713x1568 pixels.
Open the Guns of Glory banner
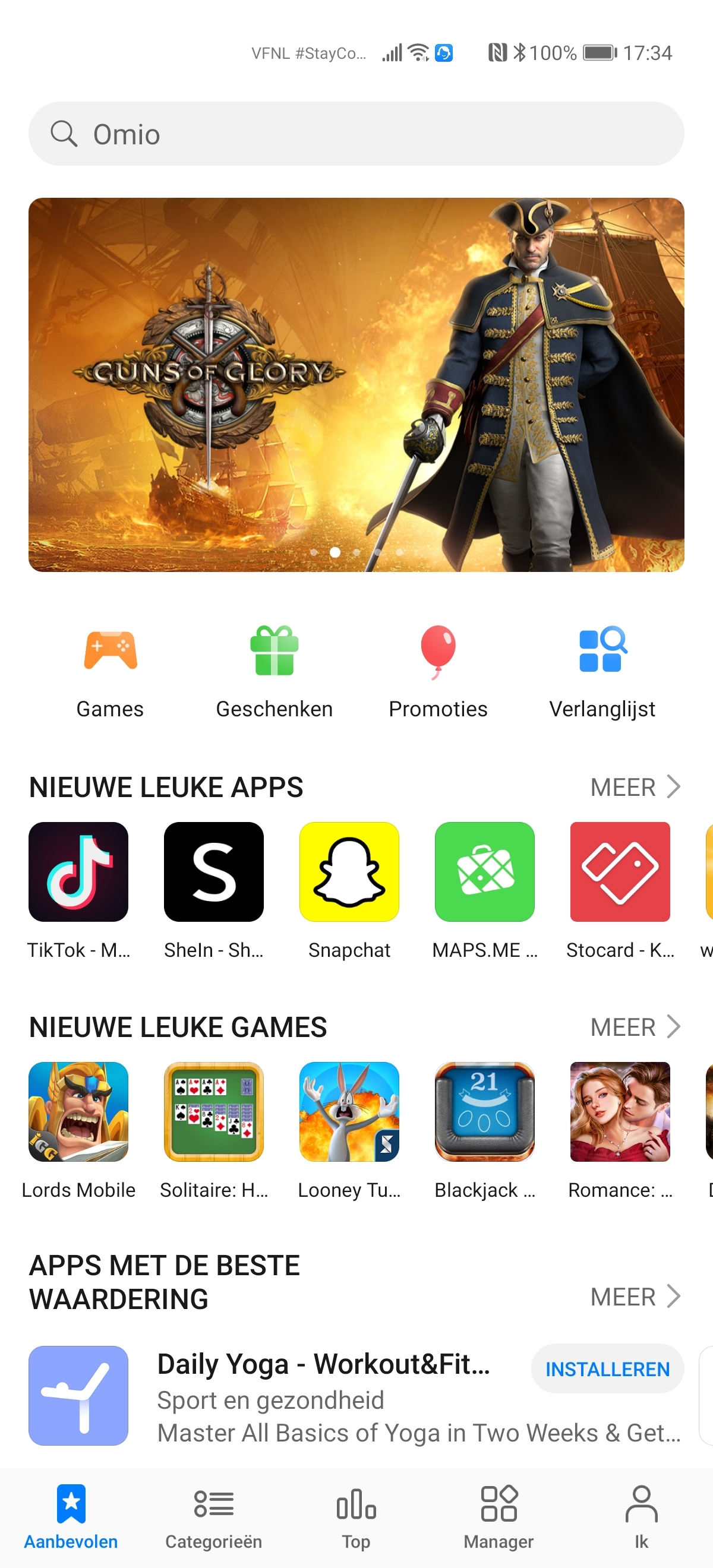tap(356, 384)
